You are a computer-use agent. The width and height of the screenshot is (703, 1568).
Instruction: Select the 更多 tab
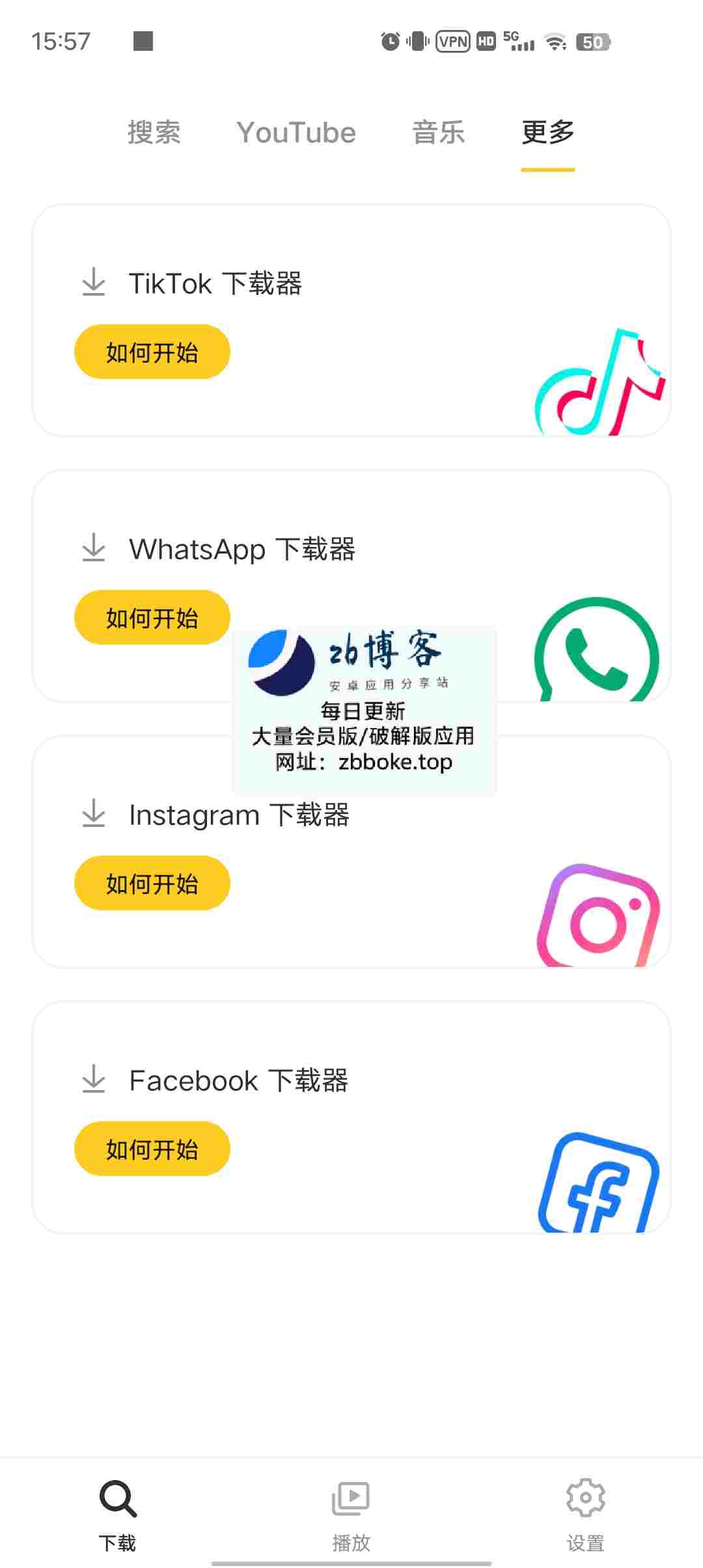[x=547, y=132]
